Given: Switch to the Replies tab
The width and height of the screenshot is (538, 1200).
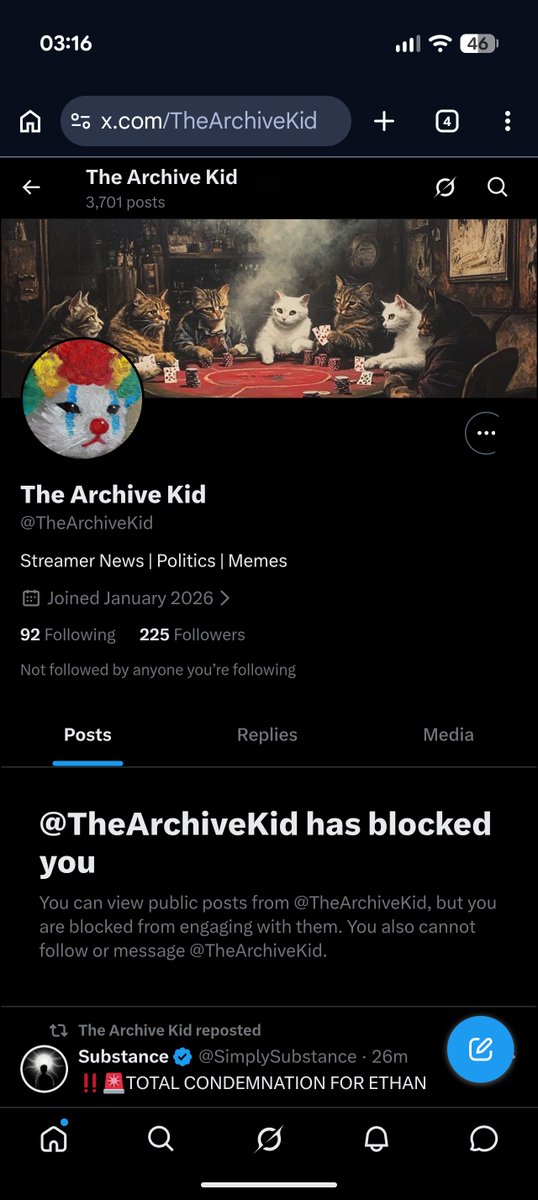Looking at the screenshot, I should [267, 734].
